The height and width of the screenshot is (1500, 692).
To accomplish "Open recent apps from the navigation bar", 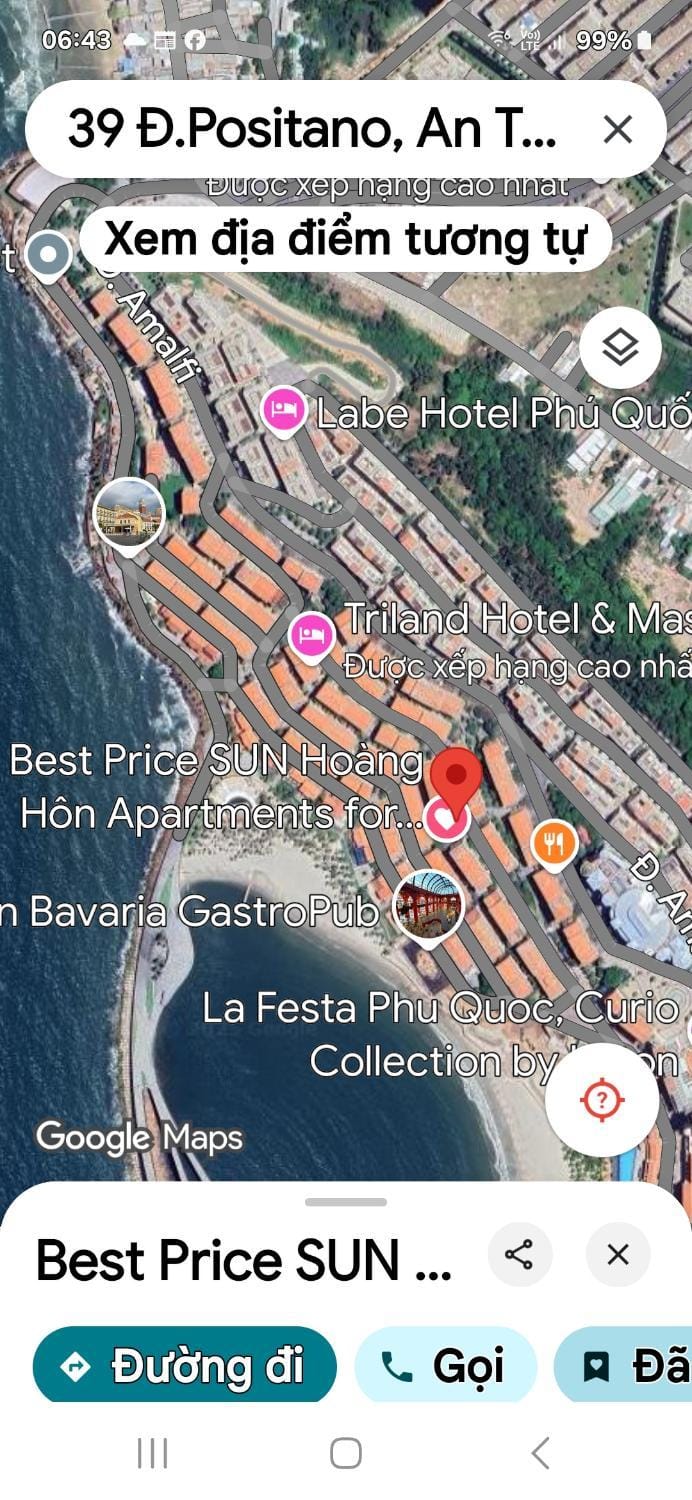I will pyautogui.click(x=152, y=1453).
